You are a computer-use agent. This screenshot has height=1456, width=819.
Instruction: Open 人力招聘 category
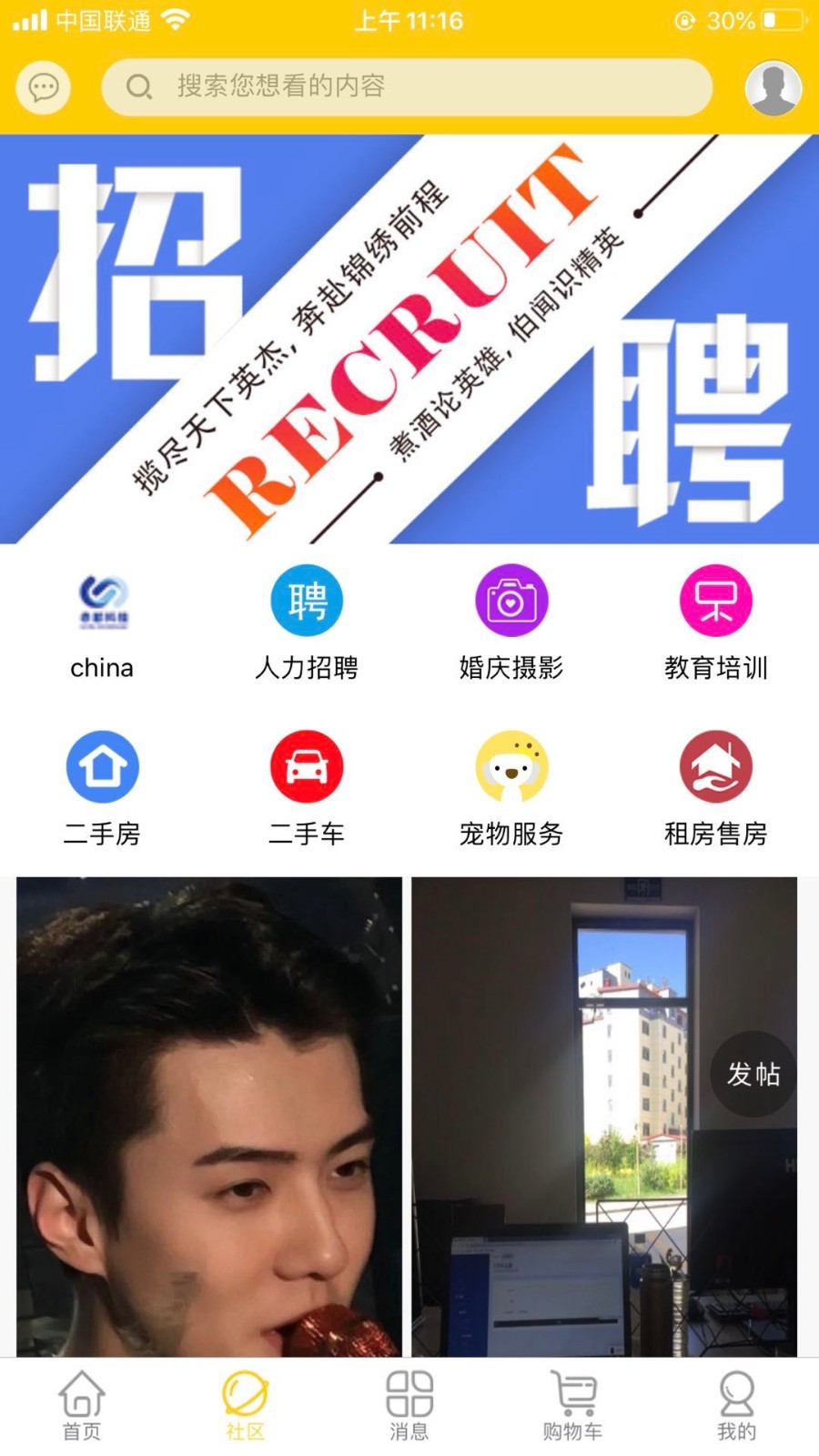pyautogui.click(x=307, y=625)
